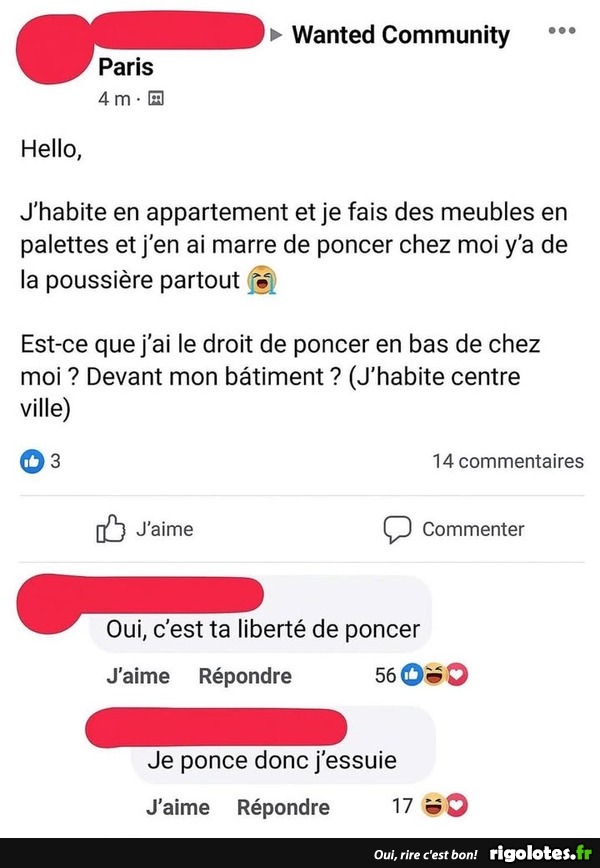The height and width of the screenshot is (868, 600).
Task: Reply to the "liberté de poncer" comment
Action: point(245,676)
